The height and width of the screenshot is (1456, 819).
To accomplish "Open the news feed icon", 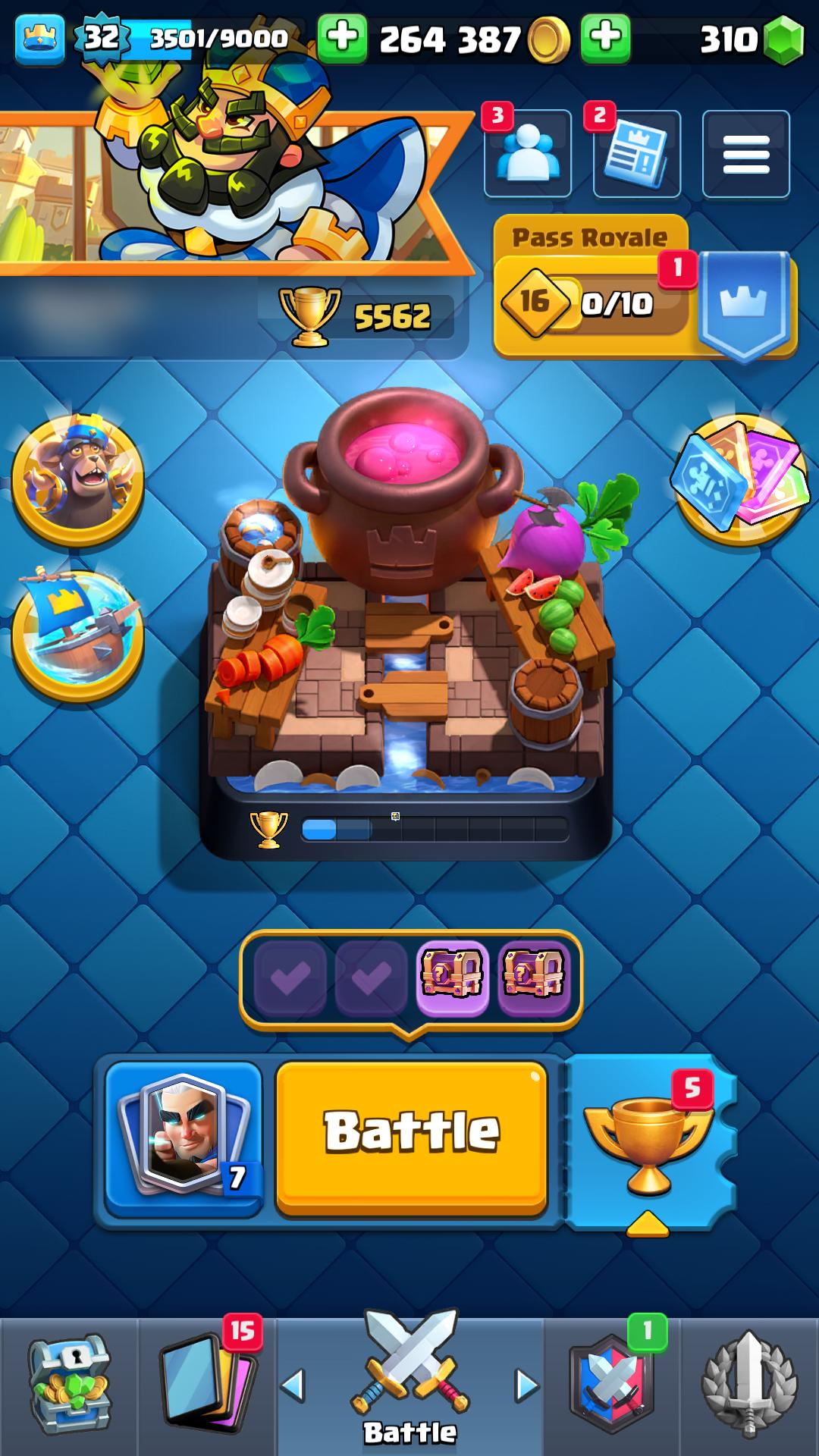I will point(637,154).
